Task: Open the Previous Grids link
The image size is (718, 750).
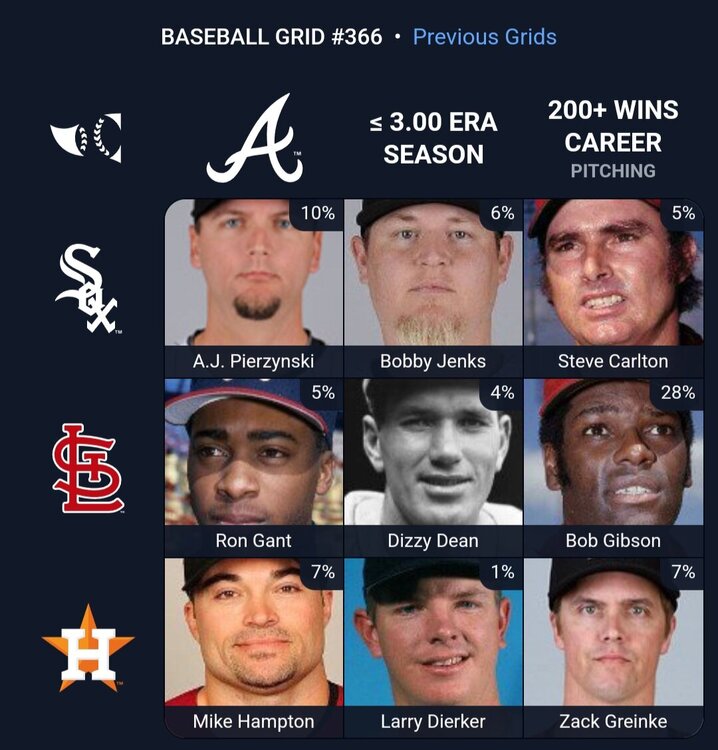Action: point(484,37)
